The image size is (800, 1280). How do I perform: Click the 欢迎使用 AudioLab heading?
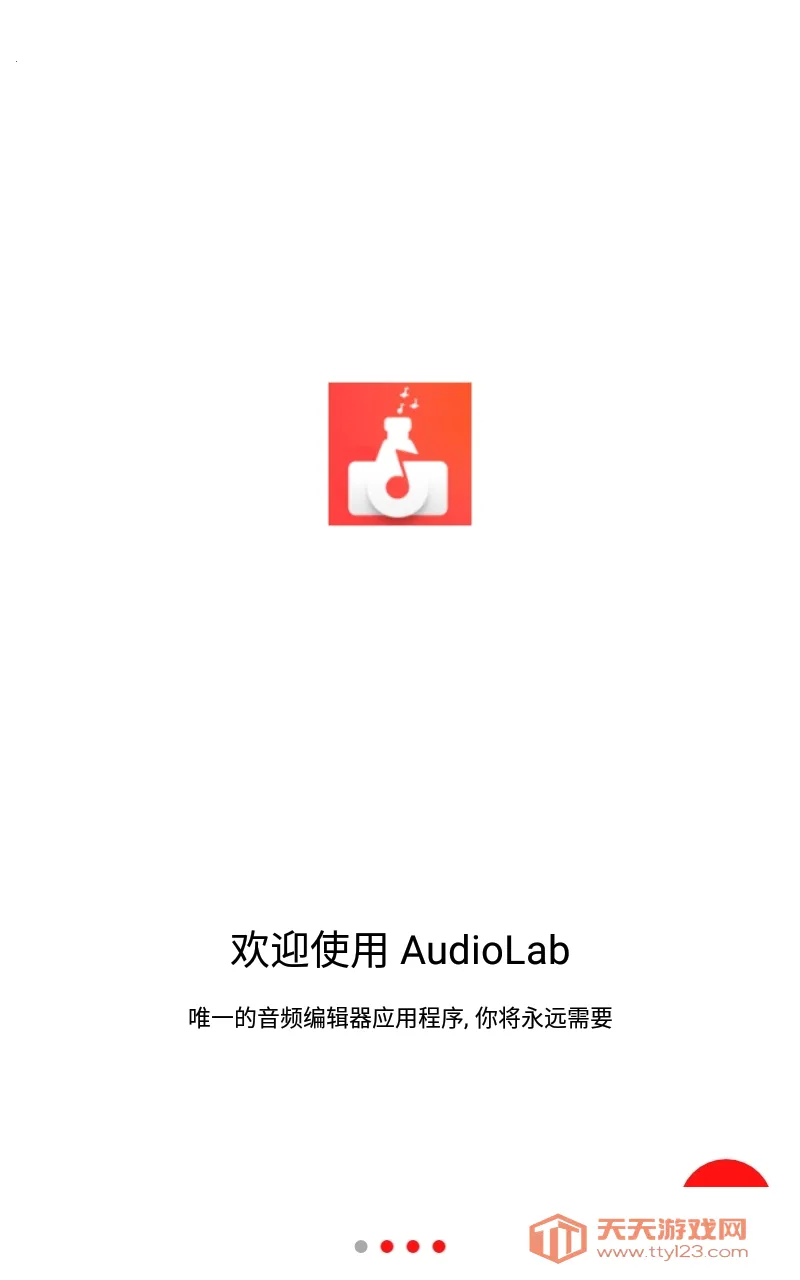coord(400,952)
